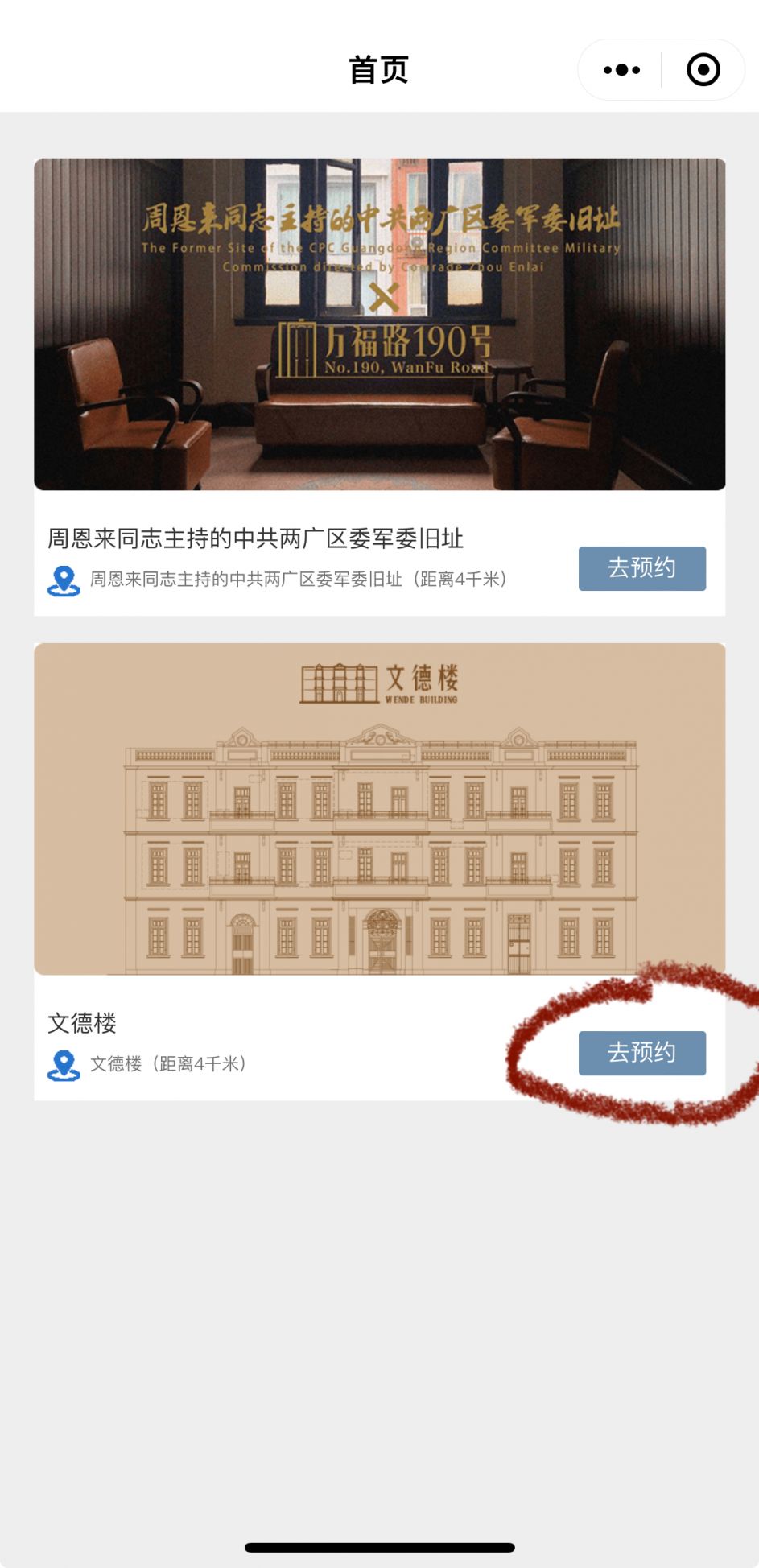
Task: Open the 文德楼 building illustration card
Action: [x=380, y=809]
